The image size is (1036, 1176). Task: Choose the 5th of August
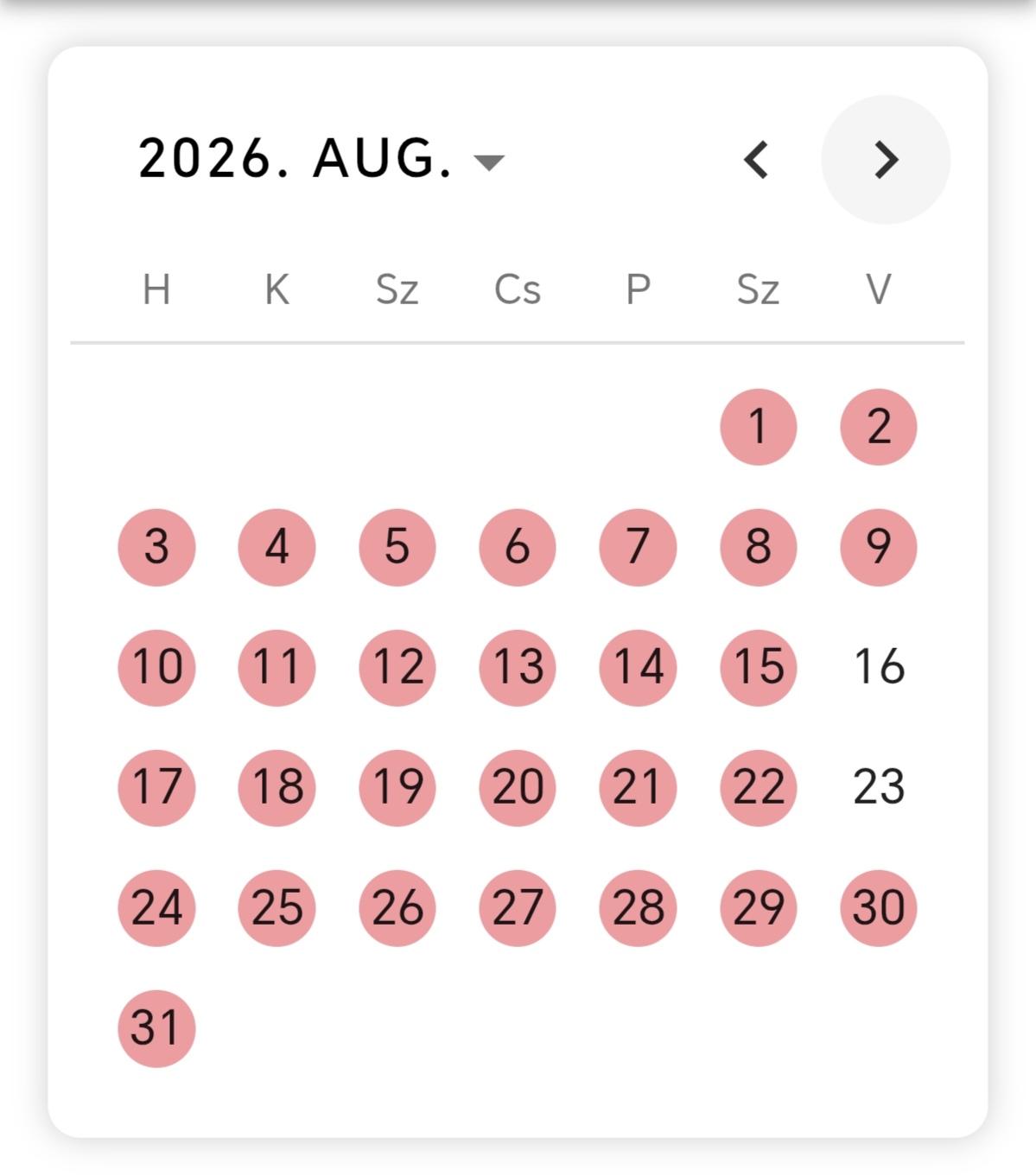click(x=397, y=547)
